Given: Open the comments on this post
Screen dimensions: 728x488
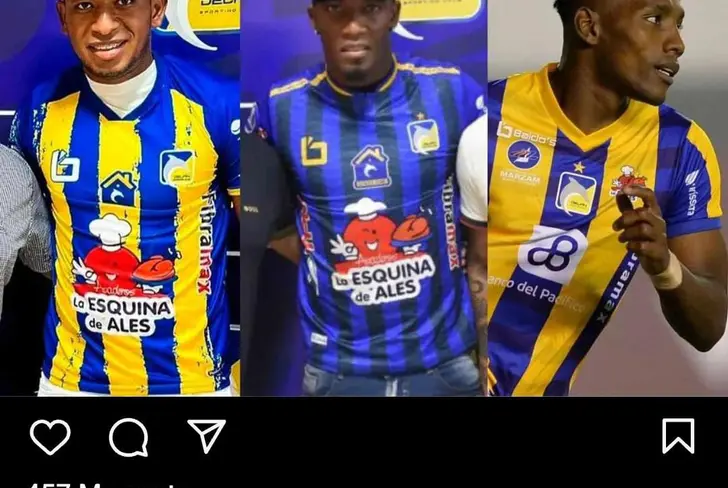Looking at the screenshot, I should click(128, 437).
